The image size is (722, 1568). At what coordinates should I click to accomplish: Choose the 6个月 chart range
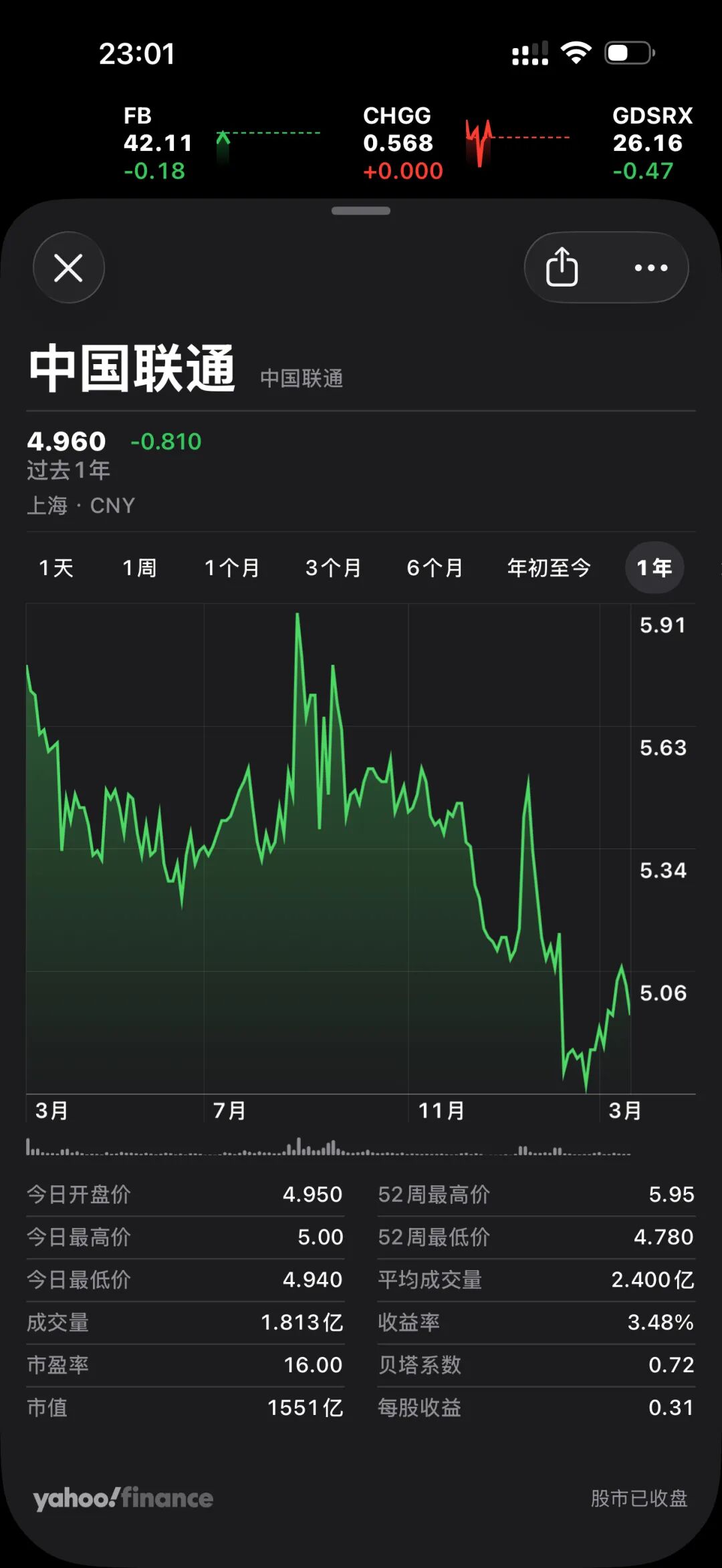coord(435,568)
